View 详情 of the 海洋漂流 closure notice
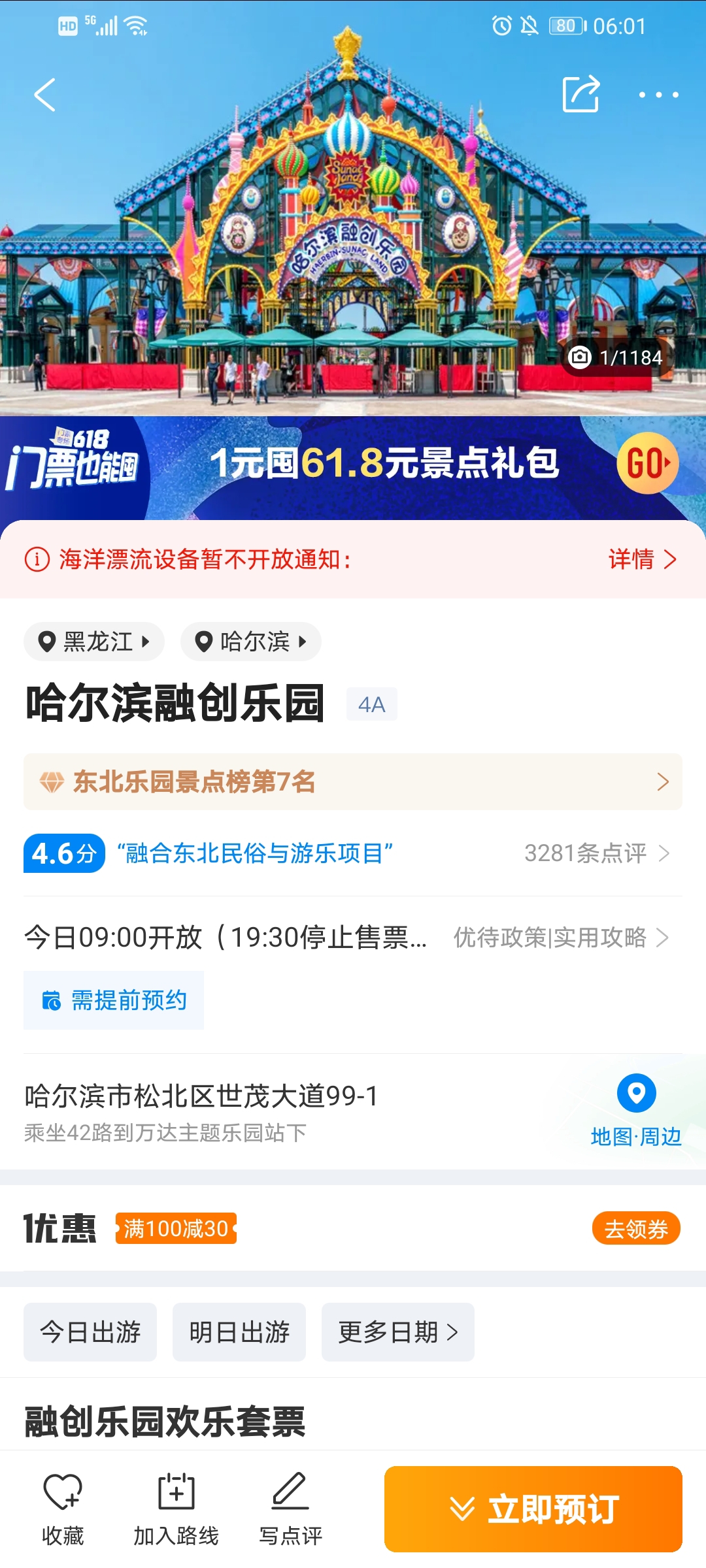This screenshot has height=1568, width=706. pos(642,560)
